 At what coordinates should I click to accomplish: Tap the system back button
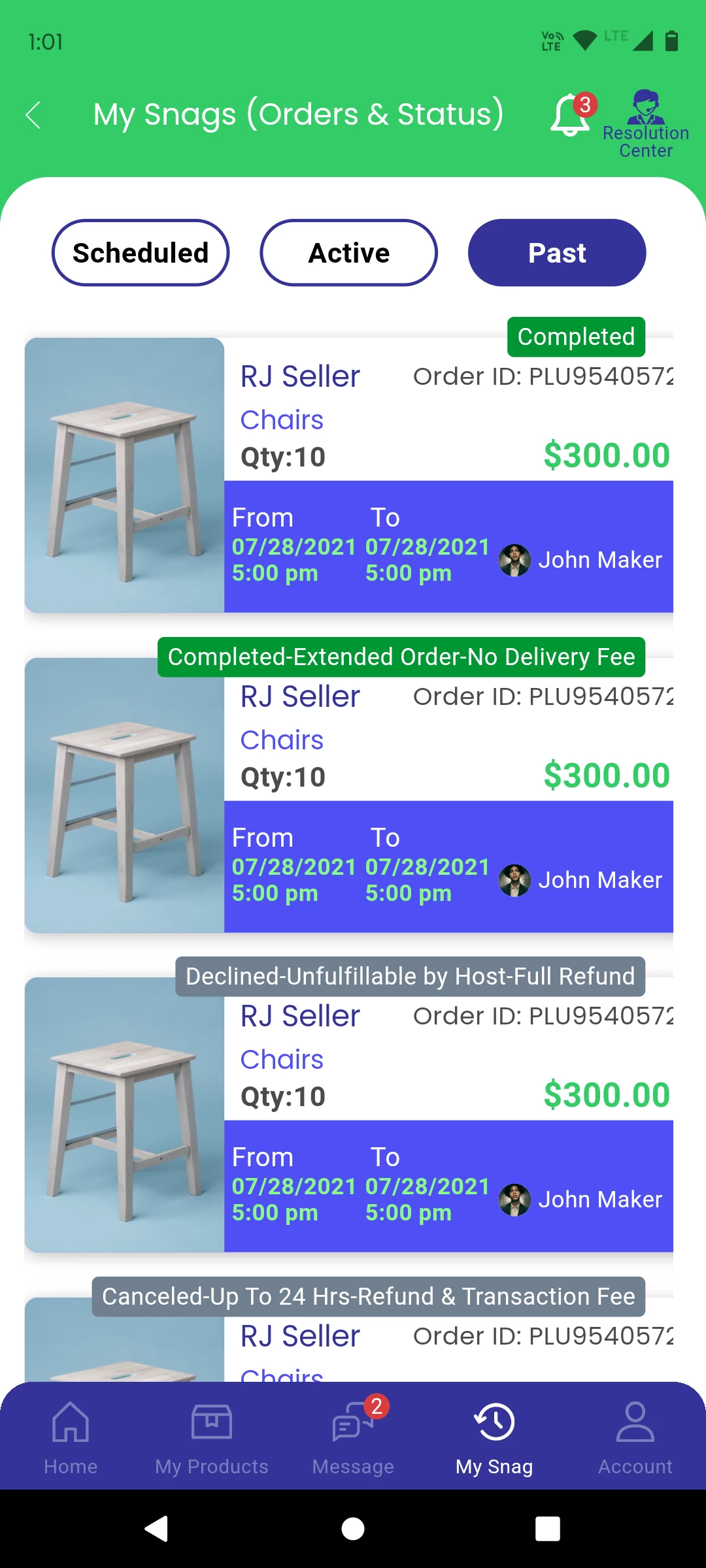click(x=157, y=1529)
